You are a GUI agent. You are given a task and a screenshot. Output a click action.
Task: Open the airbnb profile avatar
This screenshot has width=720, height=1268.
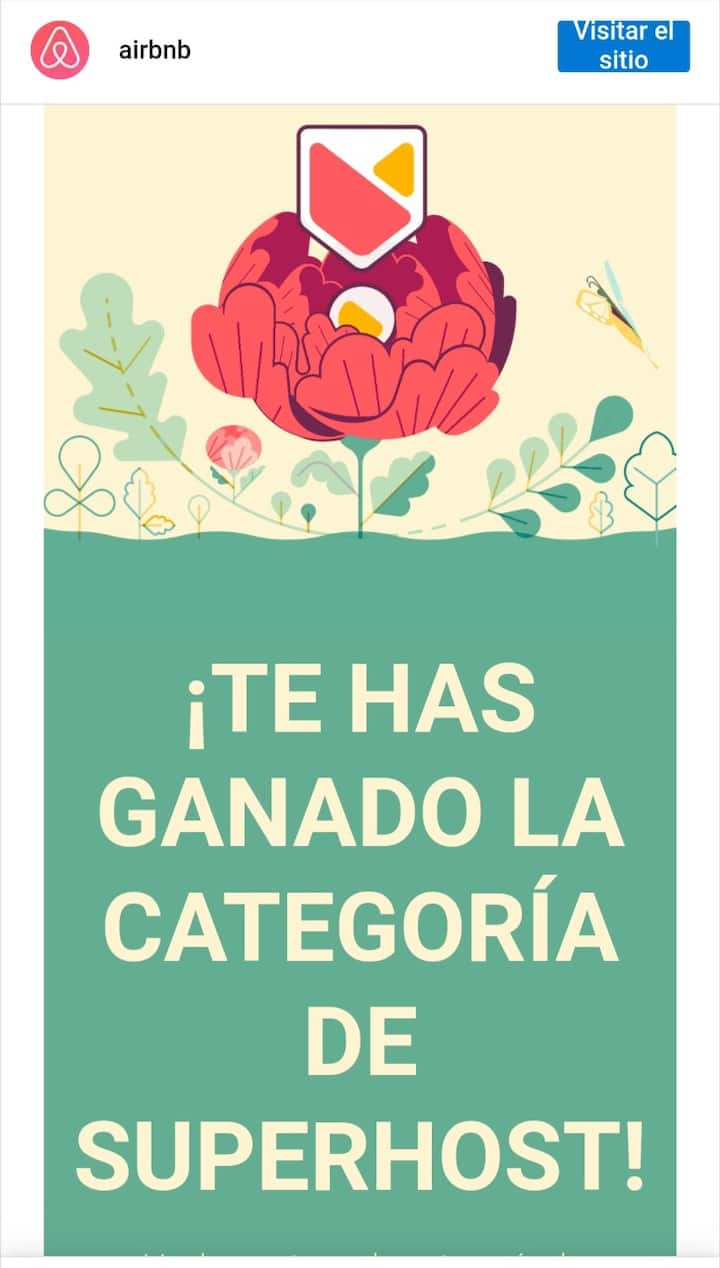click(x=60, y=50)
